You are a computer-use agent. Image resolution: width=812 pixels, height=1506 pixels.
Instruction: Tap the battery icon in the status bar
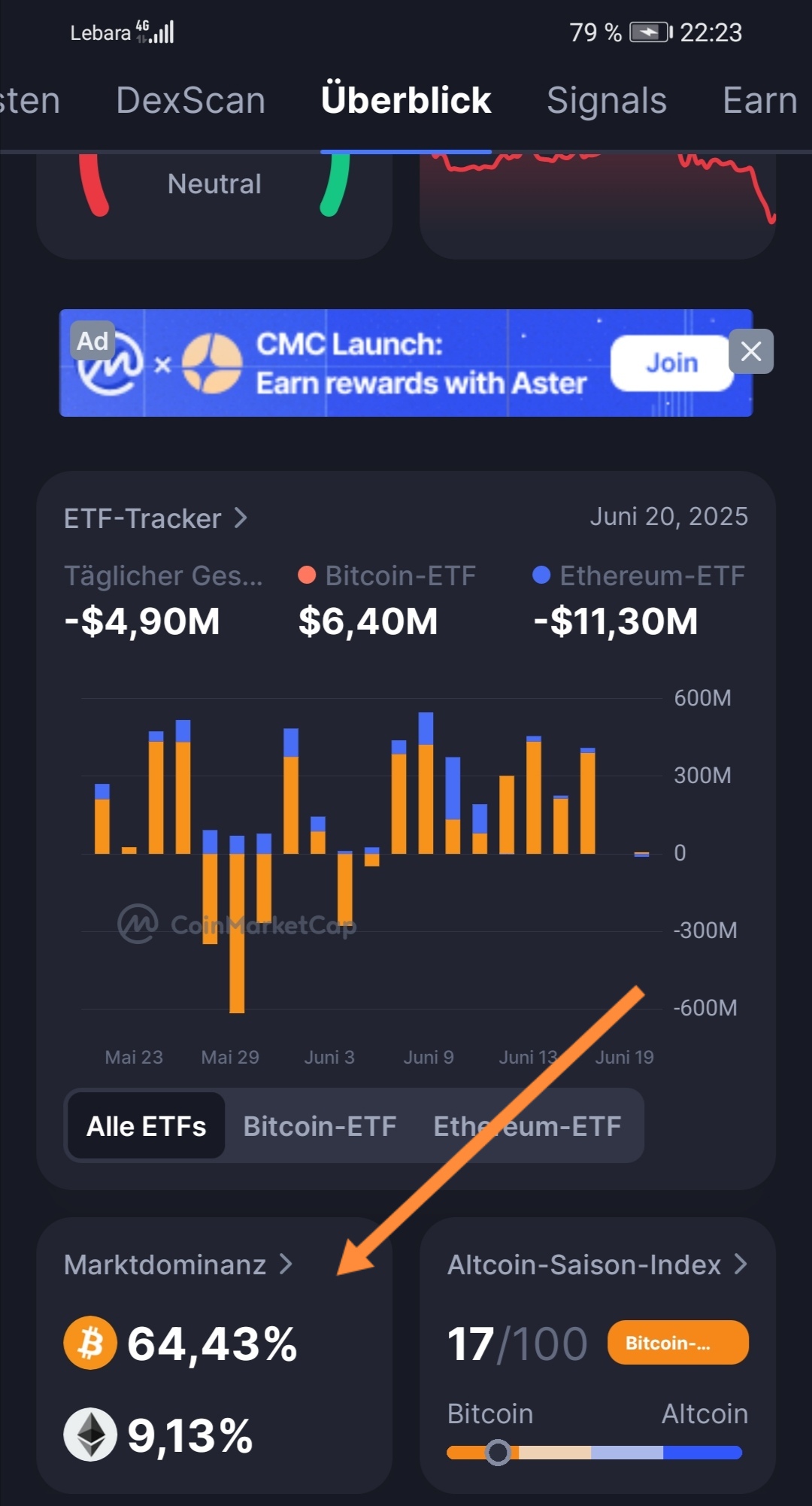tap(648, 32)
